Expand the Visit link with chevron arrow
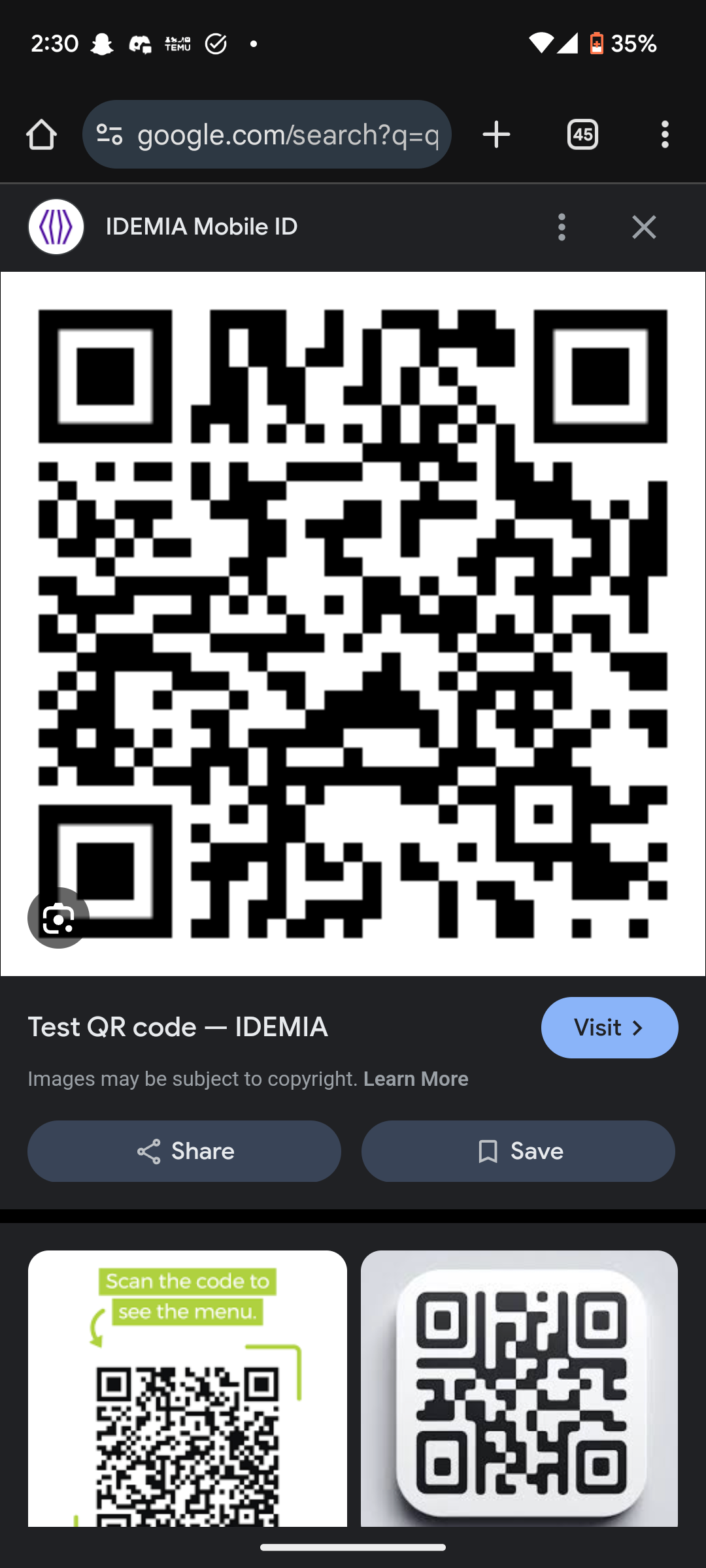The height and width of the screenshot is (1568, 706). 637,1027
